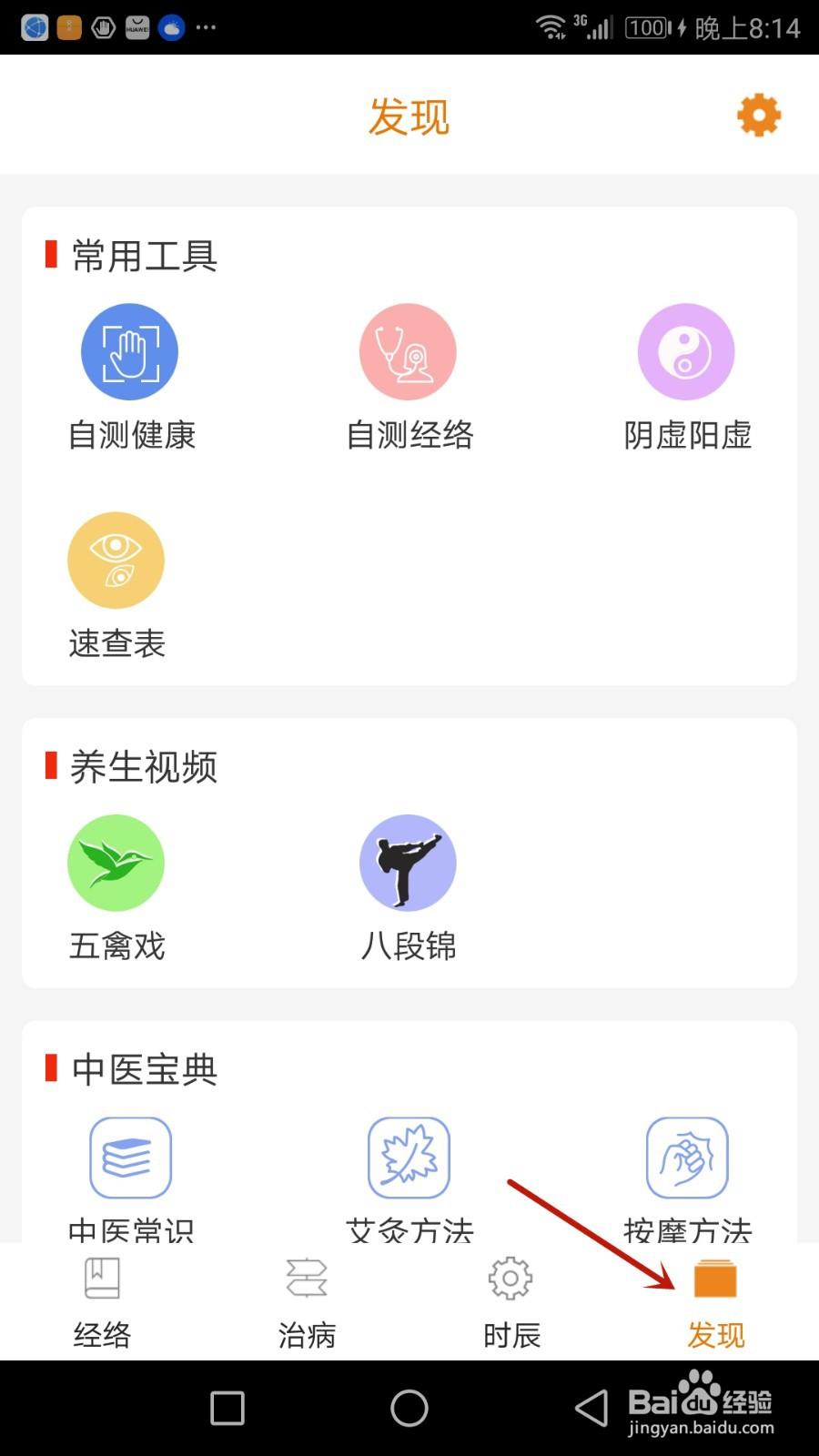Image resolution: width=819 pixels, height=1456 pixels.
Task: Launch the 自测经络 meridian test
Action: click(x=408, y=352)
